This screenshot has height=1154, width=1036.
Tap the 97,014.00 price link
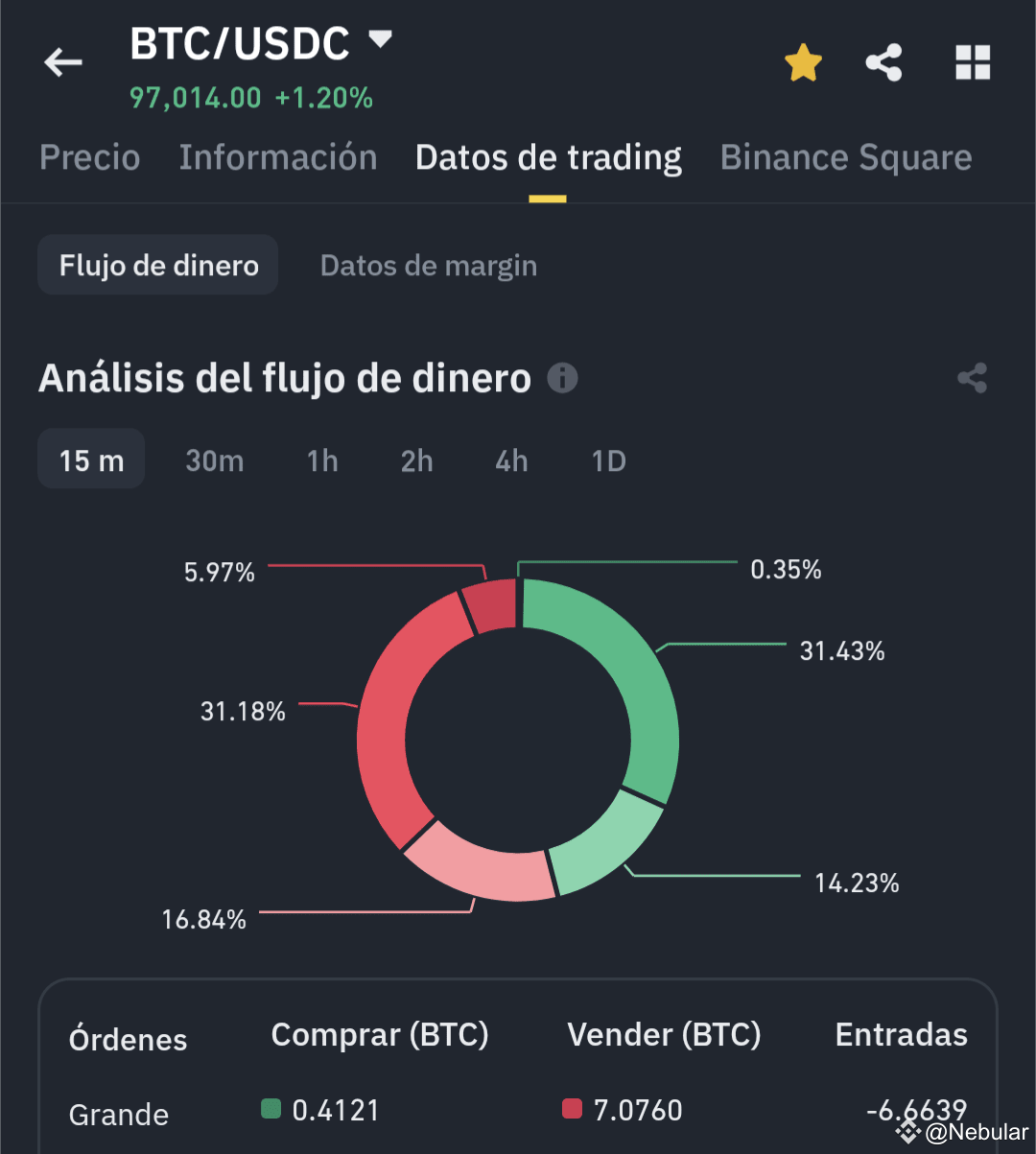[195, 97]
